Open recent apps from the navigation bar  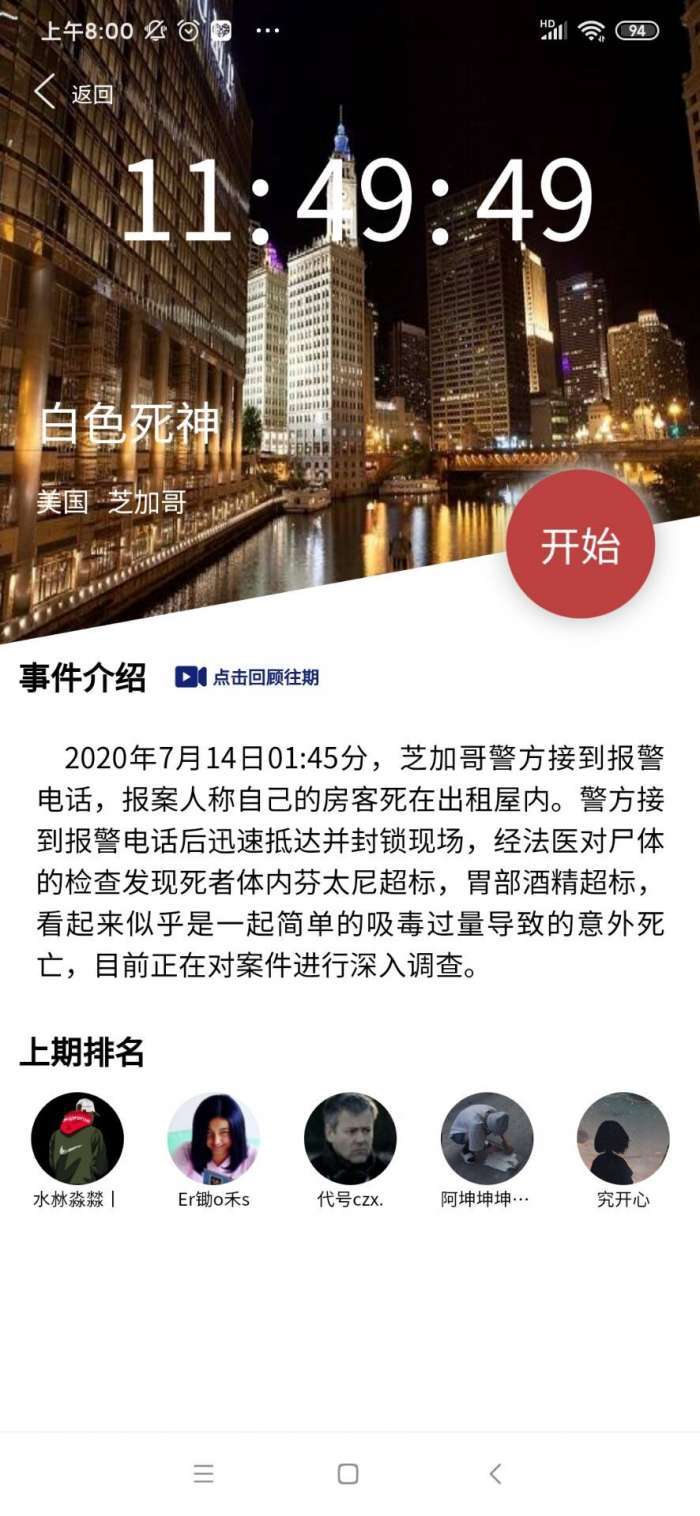click(x=204, y=1473)
